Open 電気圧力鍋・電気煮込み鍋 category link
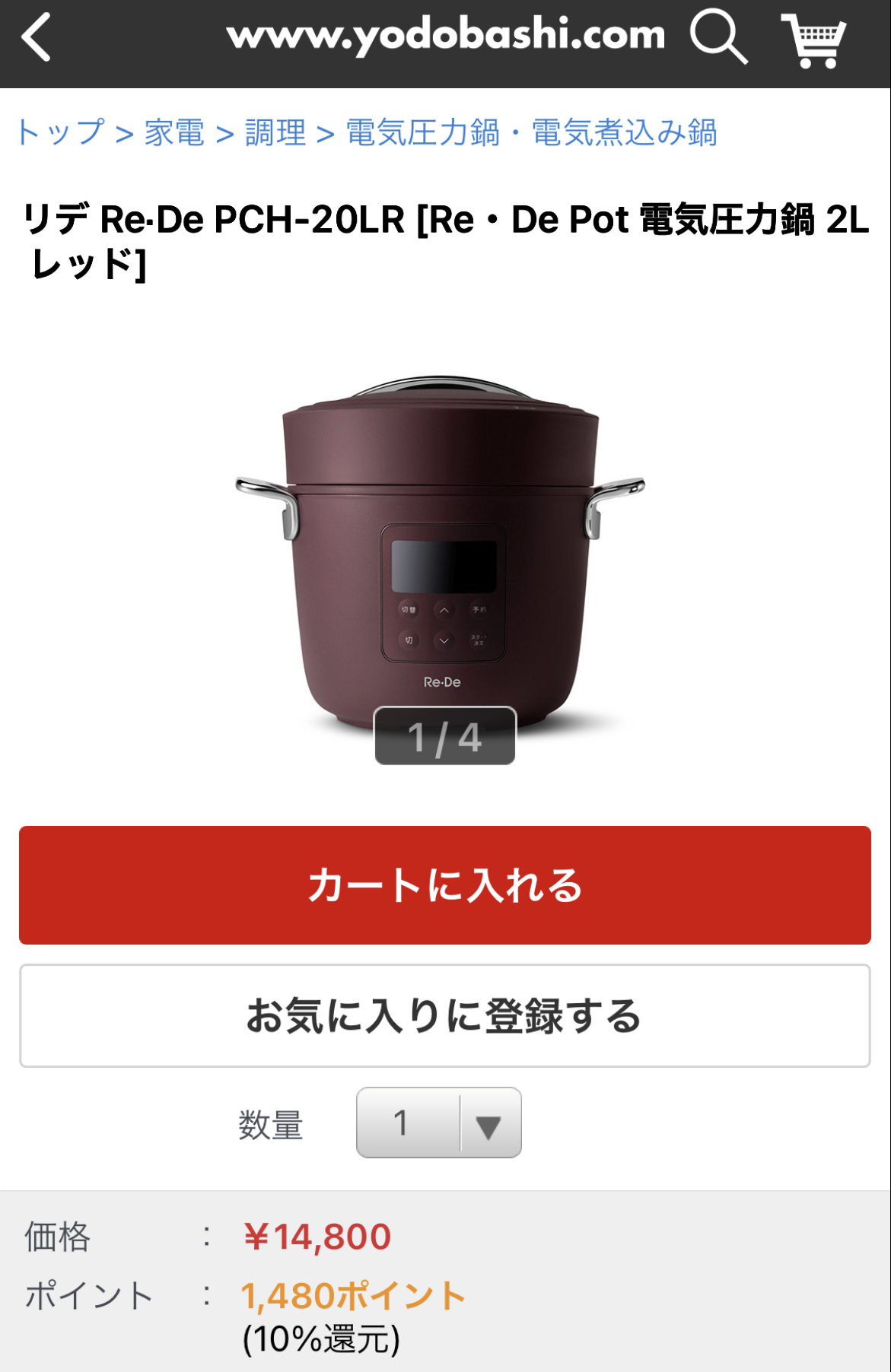The height and width of the screenshot is (1372, 891). coord(531,132)
